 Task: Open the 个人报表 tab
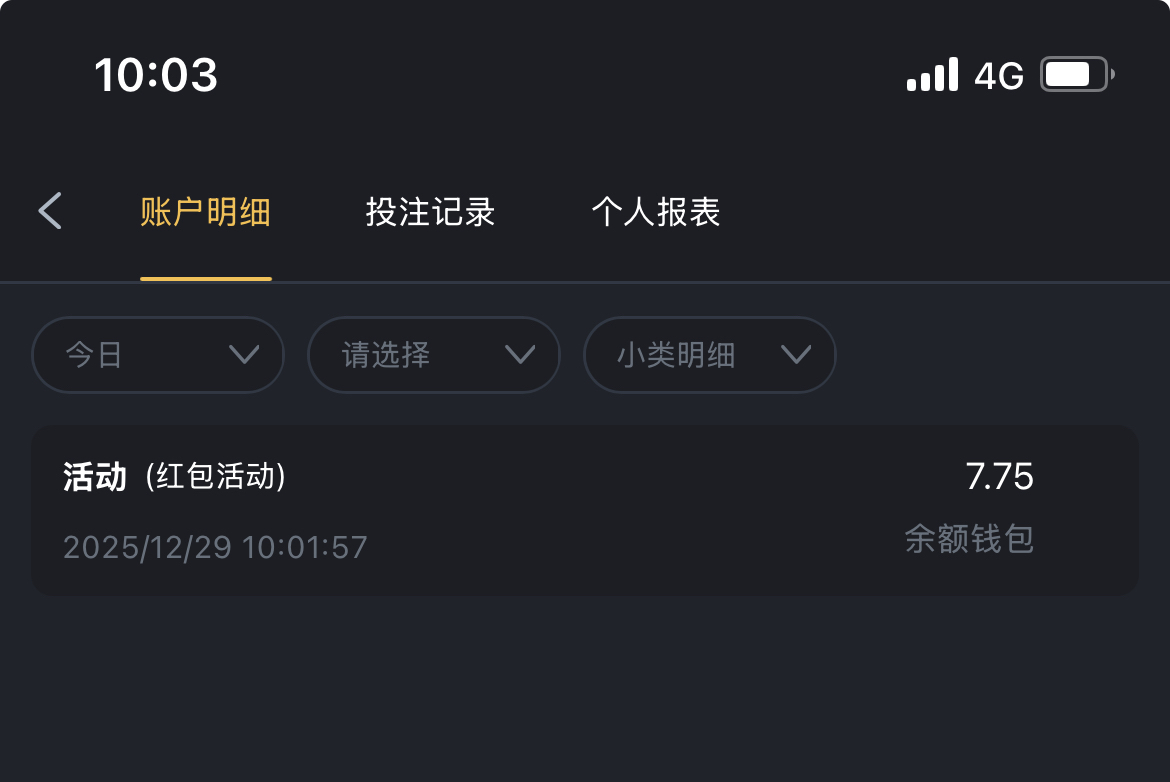(x=655, y=213)
